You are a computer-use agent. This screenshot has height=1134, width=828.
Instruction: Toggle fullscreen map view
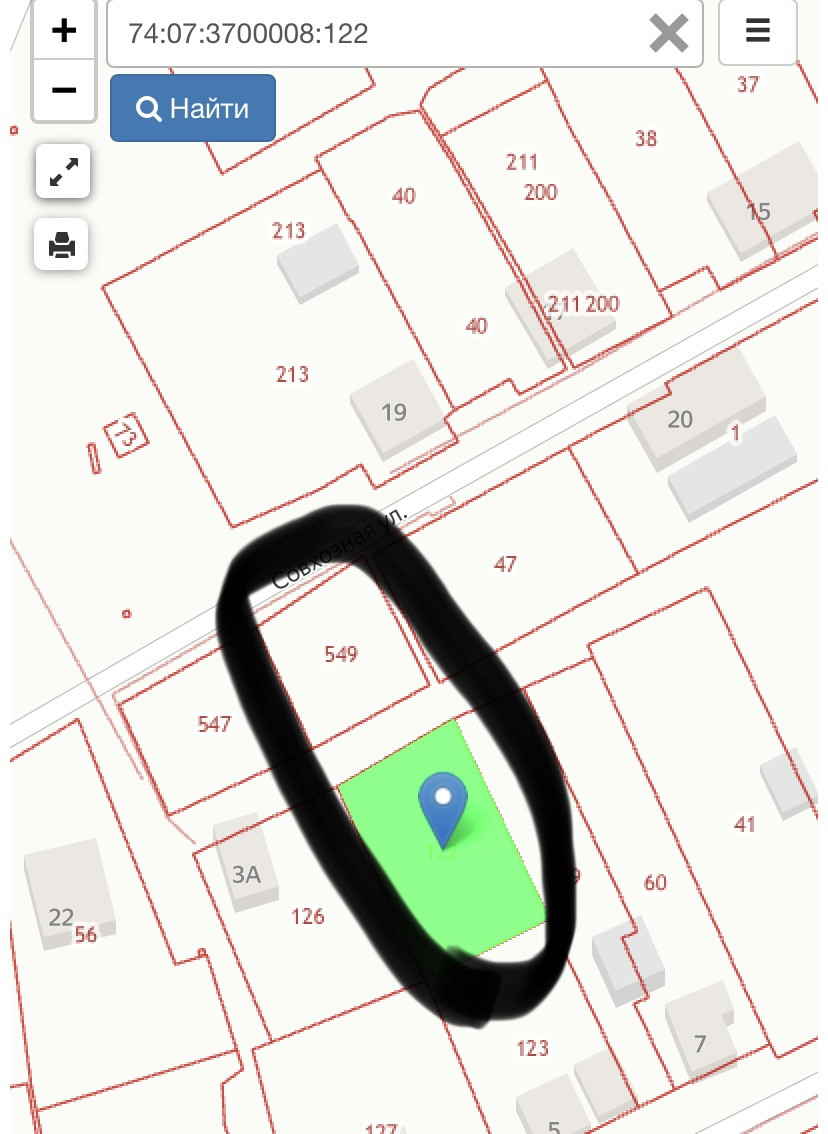click(x=63, y=172)
